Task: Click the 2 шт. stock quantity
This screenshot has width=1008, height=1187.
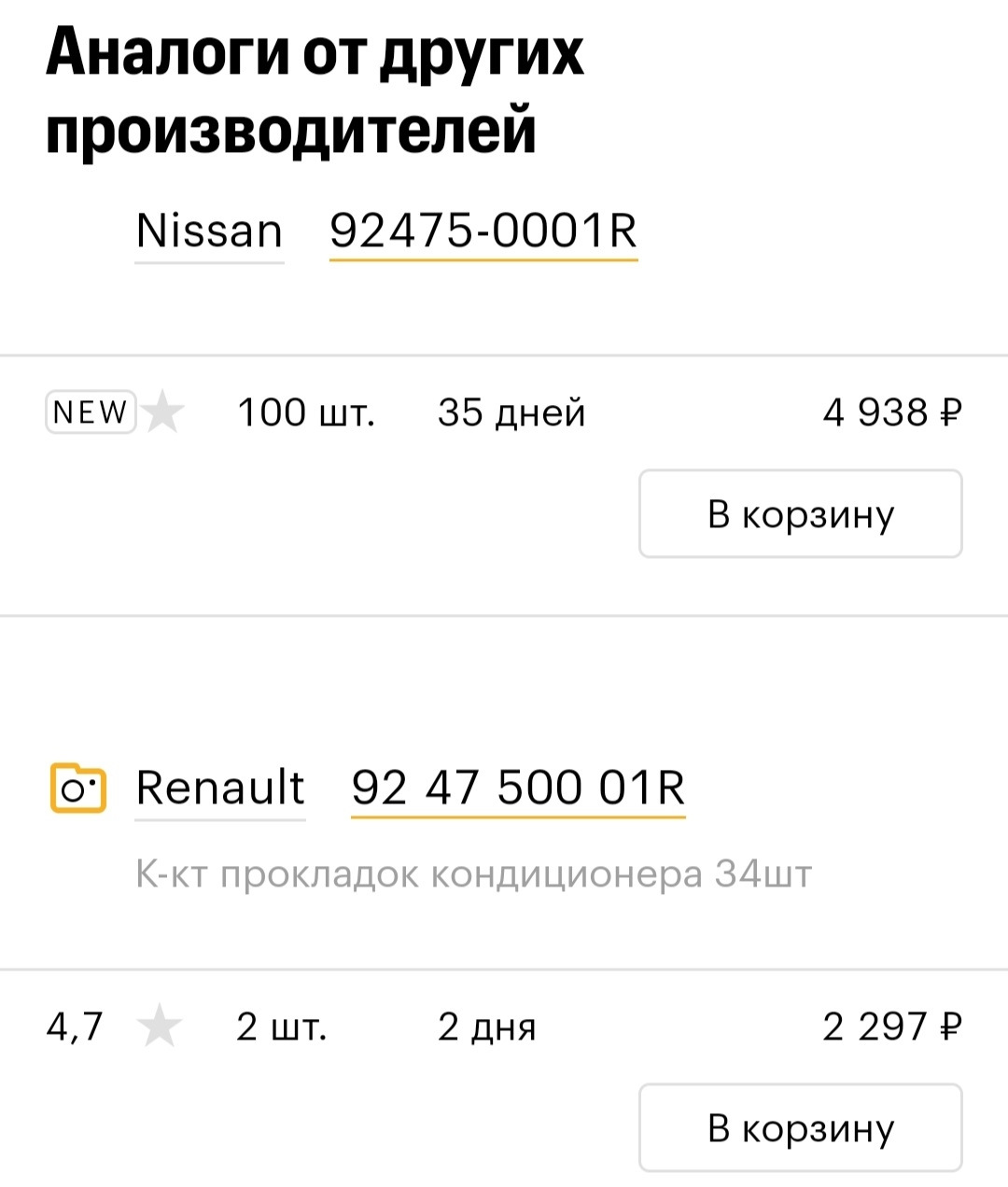Action: point(281,1026)
